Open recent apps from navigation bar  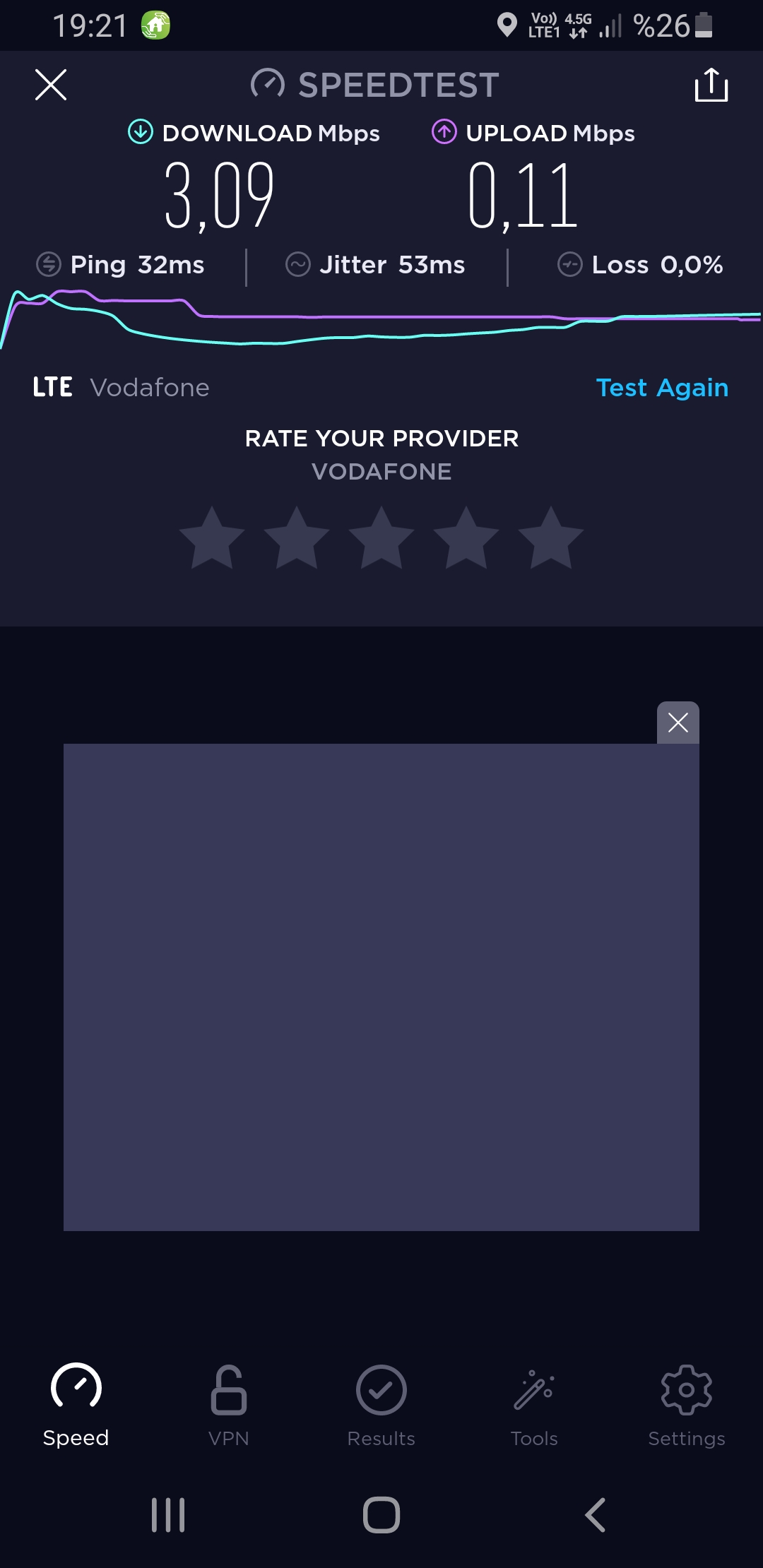coord(168,1515)
